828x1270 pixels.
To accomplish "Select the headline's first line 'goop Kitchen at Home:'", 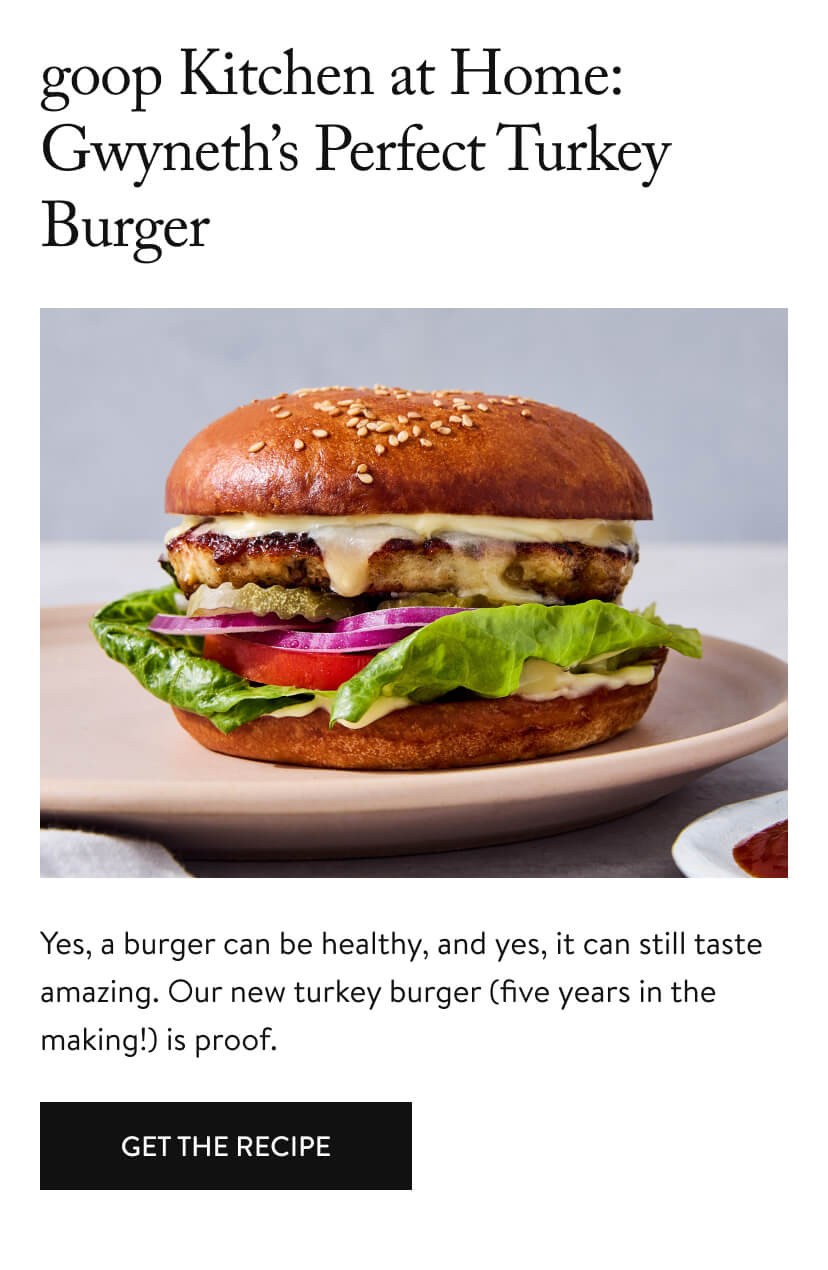I will pos(330,75).
